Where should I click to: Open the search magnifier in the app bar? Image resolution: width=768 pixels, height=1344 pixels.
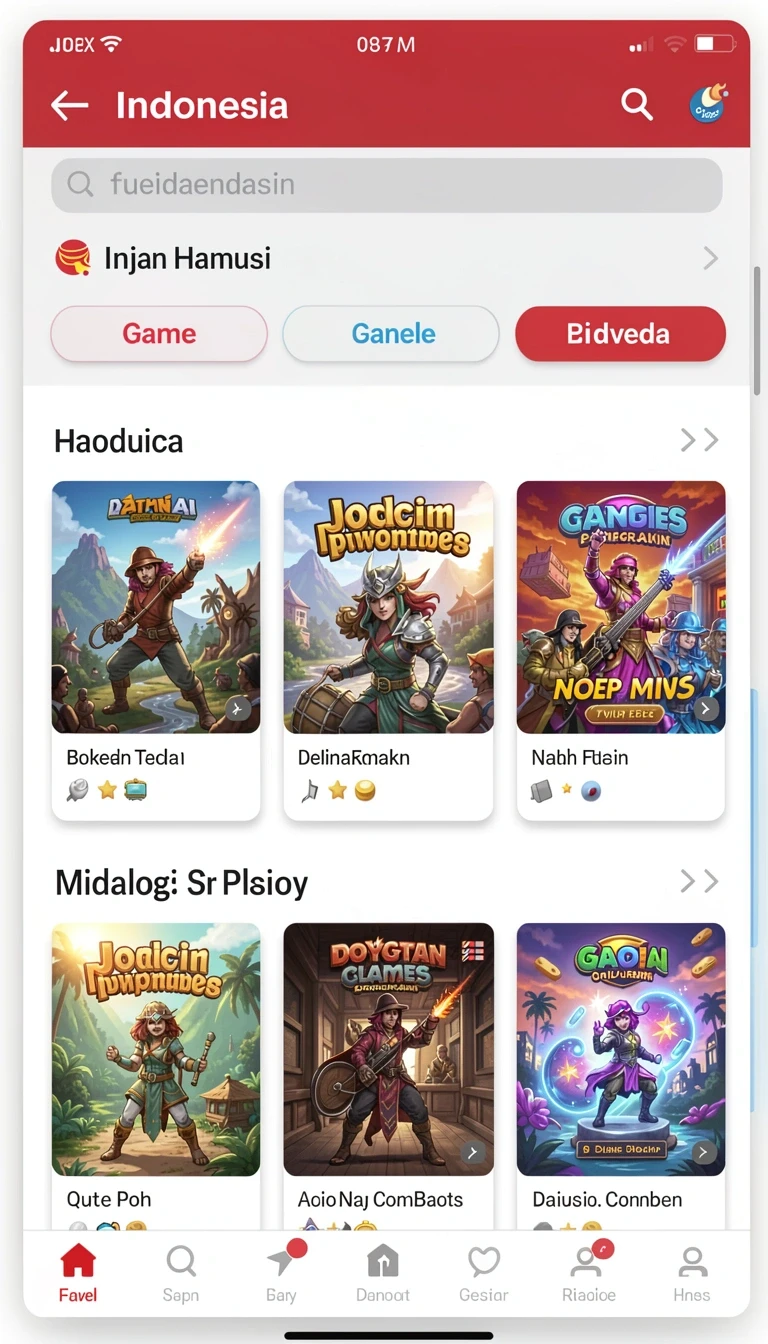637,104
